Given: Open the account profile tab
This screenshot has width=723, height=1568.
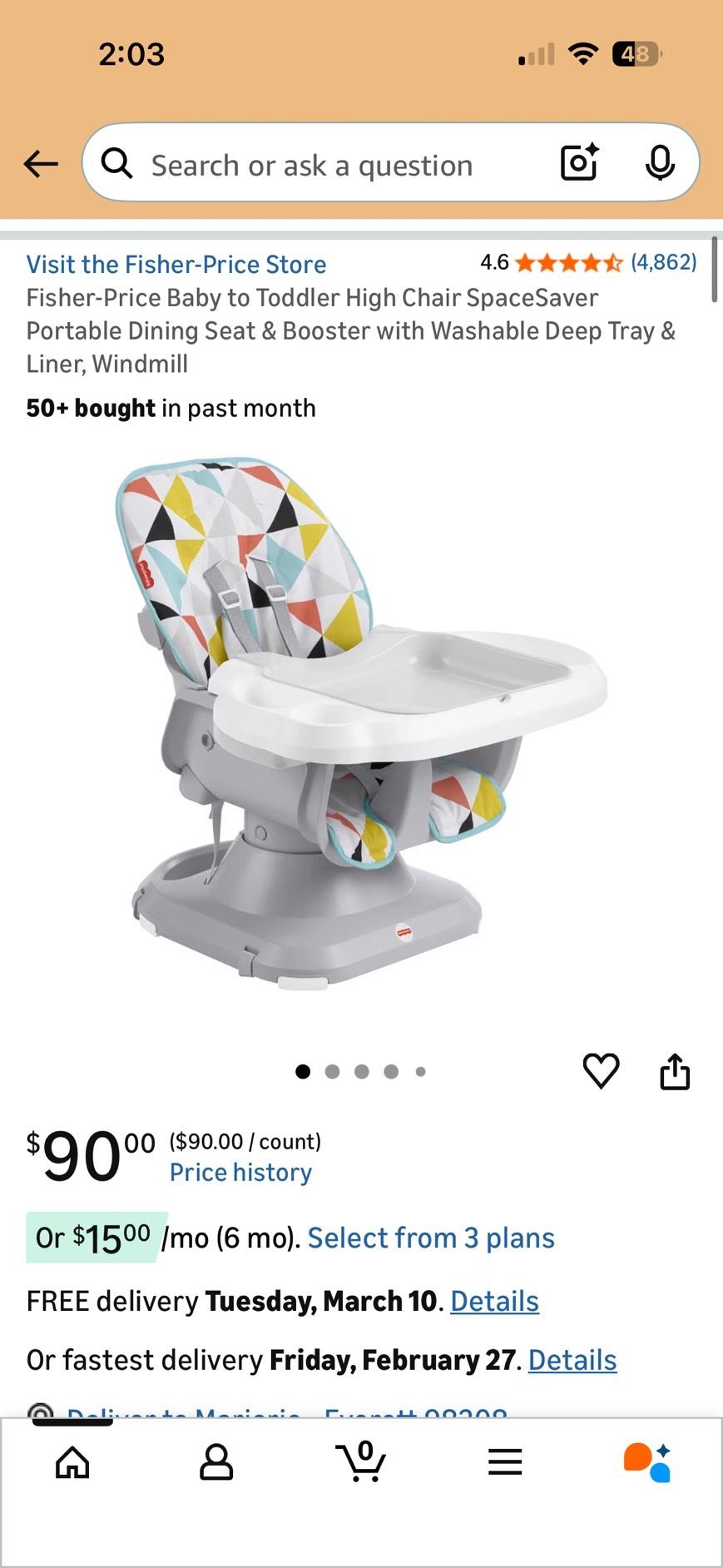Looking at the screenshot, I should pos(216,1462).
